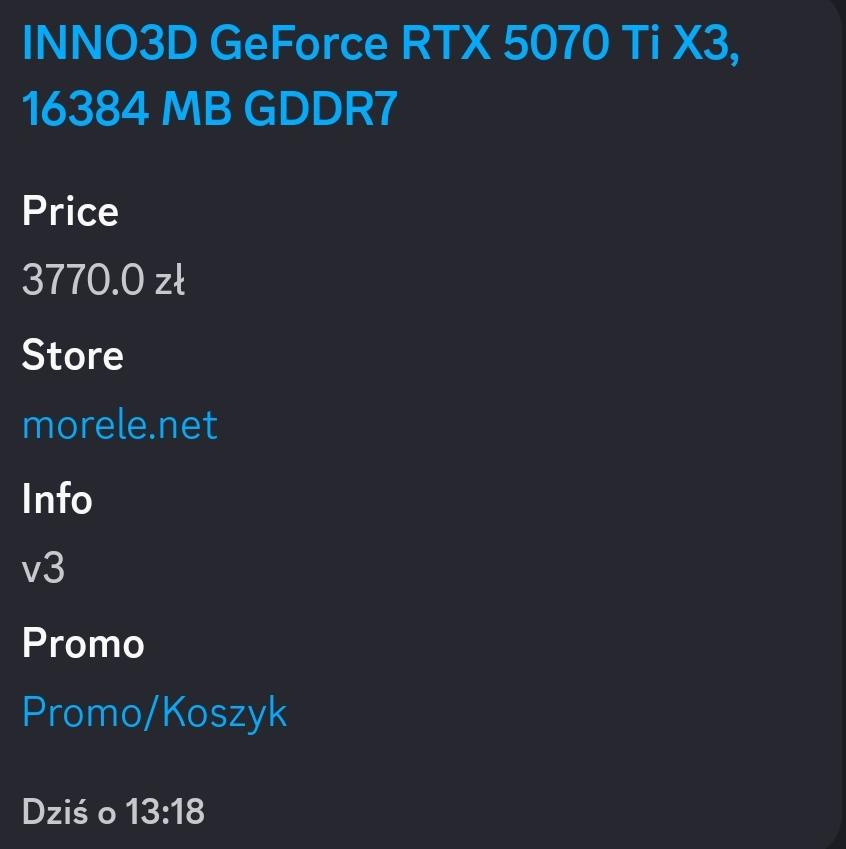Visit the morele.net store link

coord(119,425)
